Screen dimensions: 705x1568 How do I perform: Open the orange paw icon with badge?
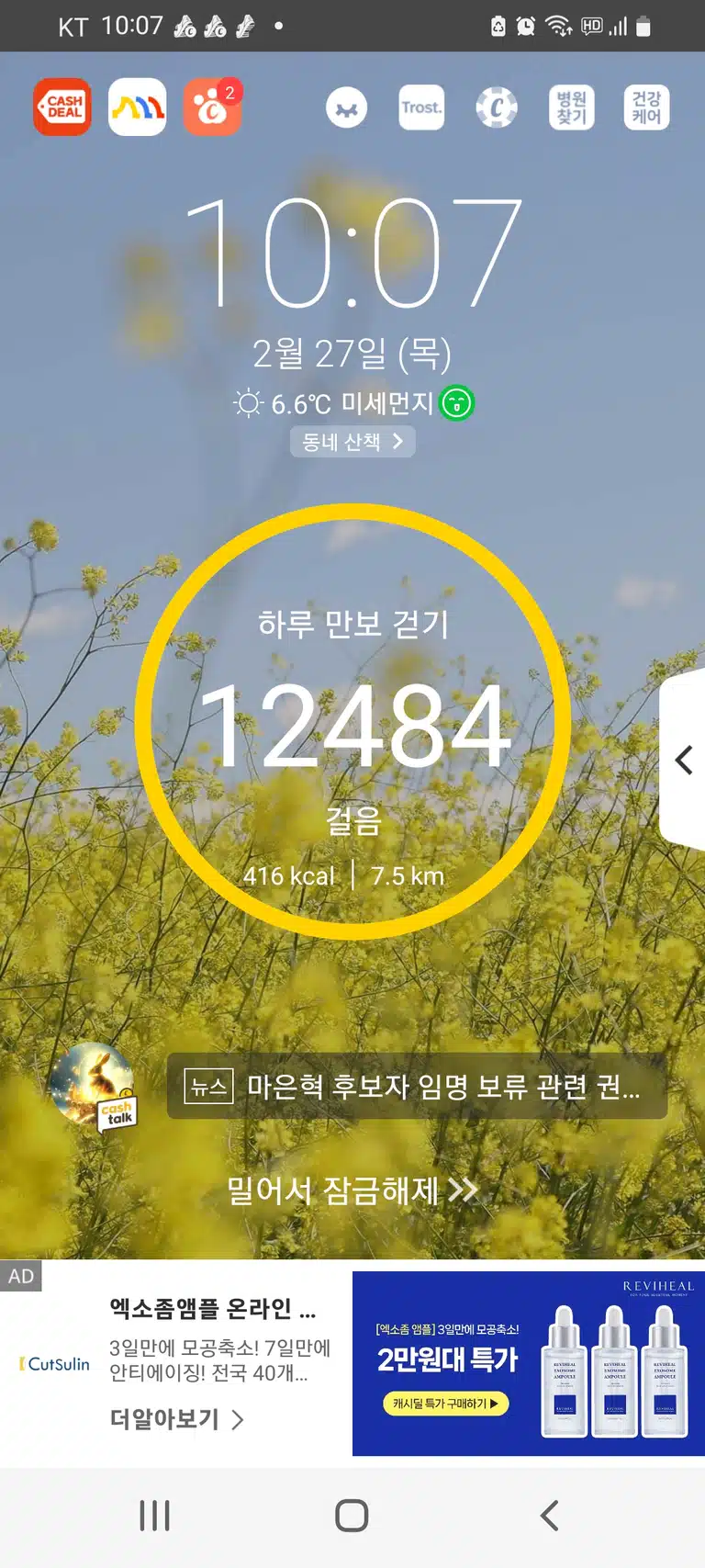click(212, 107)
